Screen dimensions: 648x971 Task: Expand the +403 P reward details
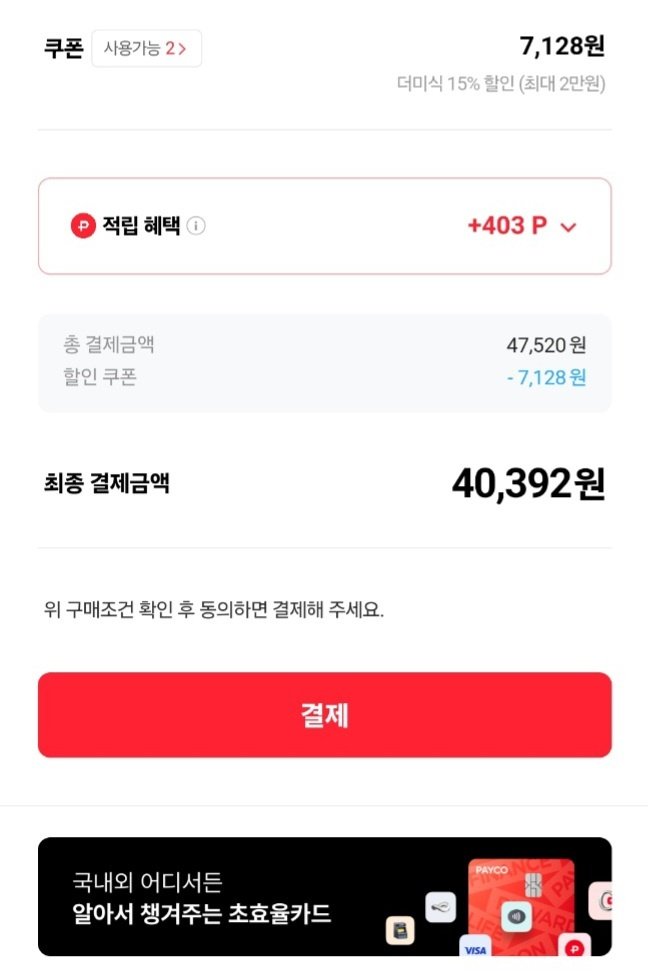569,227
